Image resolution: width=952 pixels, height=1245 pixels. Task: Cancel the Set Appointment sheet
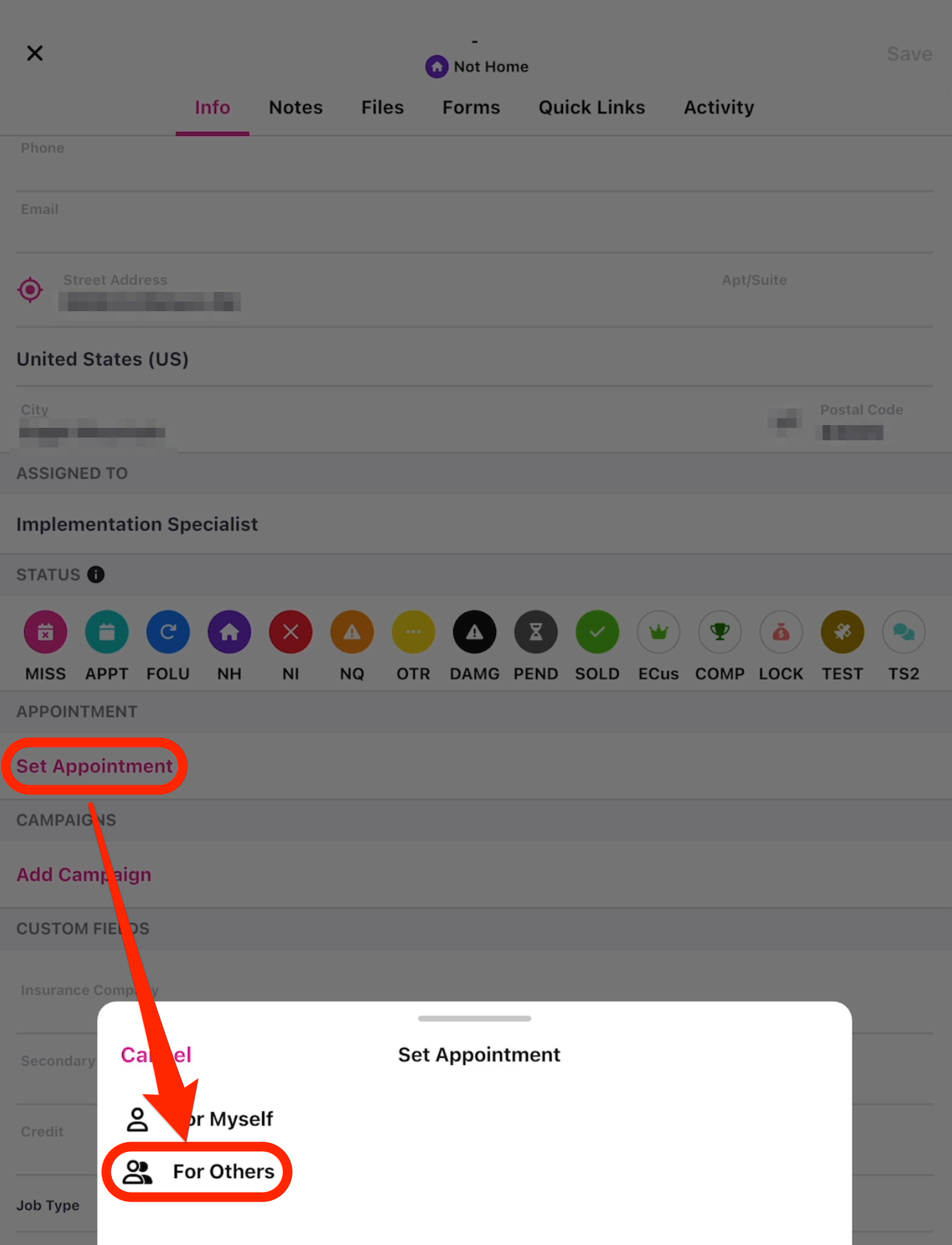156,1055
